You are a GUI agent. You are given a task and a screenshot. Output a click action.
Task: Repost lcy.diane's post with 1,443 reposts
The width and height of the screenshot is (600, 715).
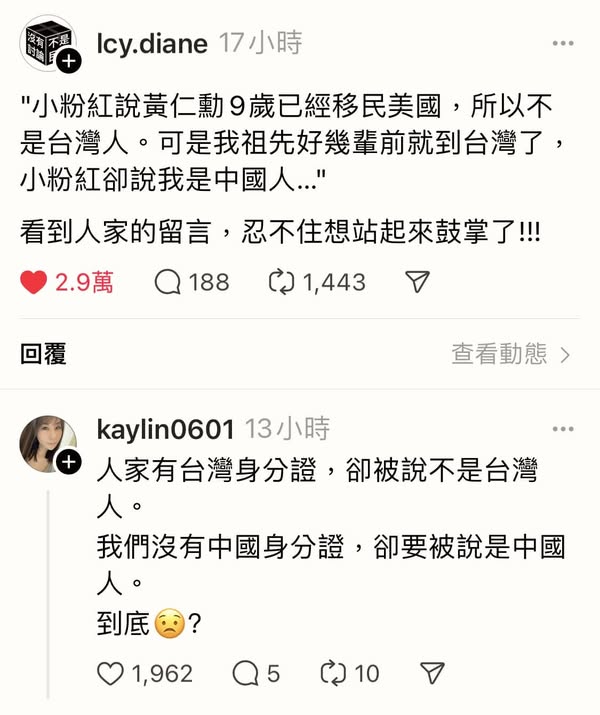[282, 283]
